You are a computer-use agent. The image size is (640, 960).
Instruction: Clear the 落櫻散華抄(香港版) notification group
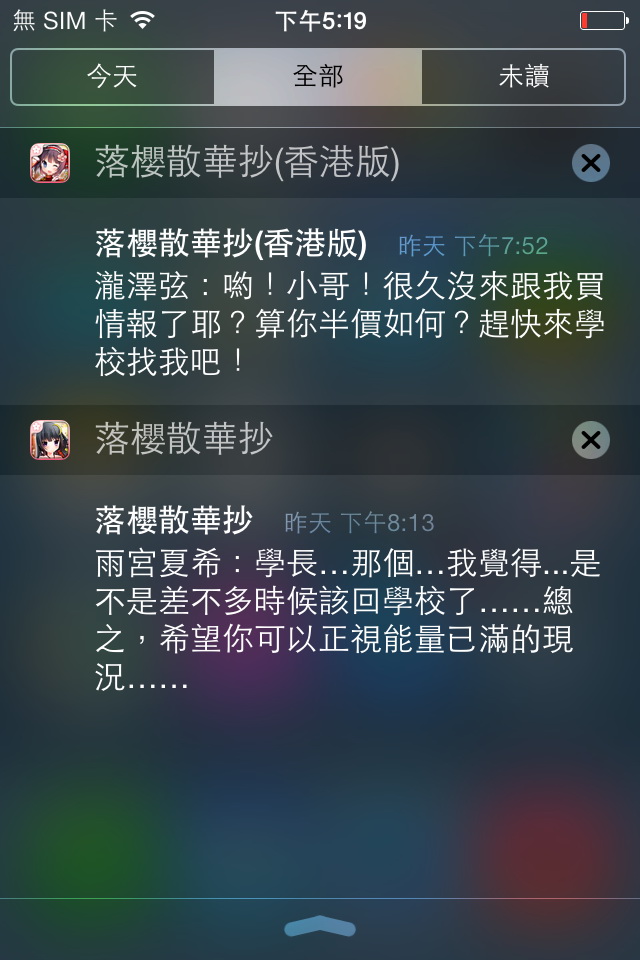click(590, 163)
